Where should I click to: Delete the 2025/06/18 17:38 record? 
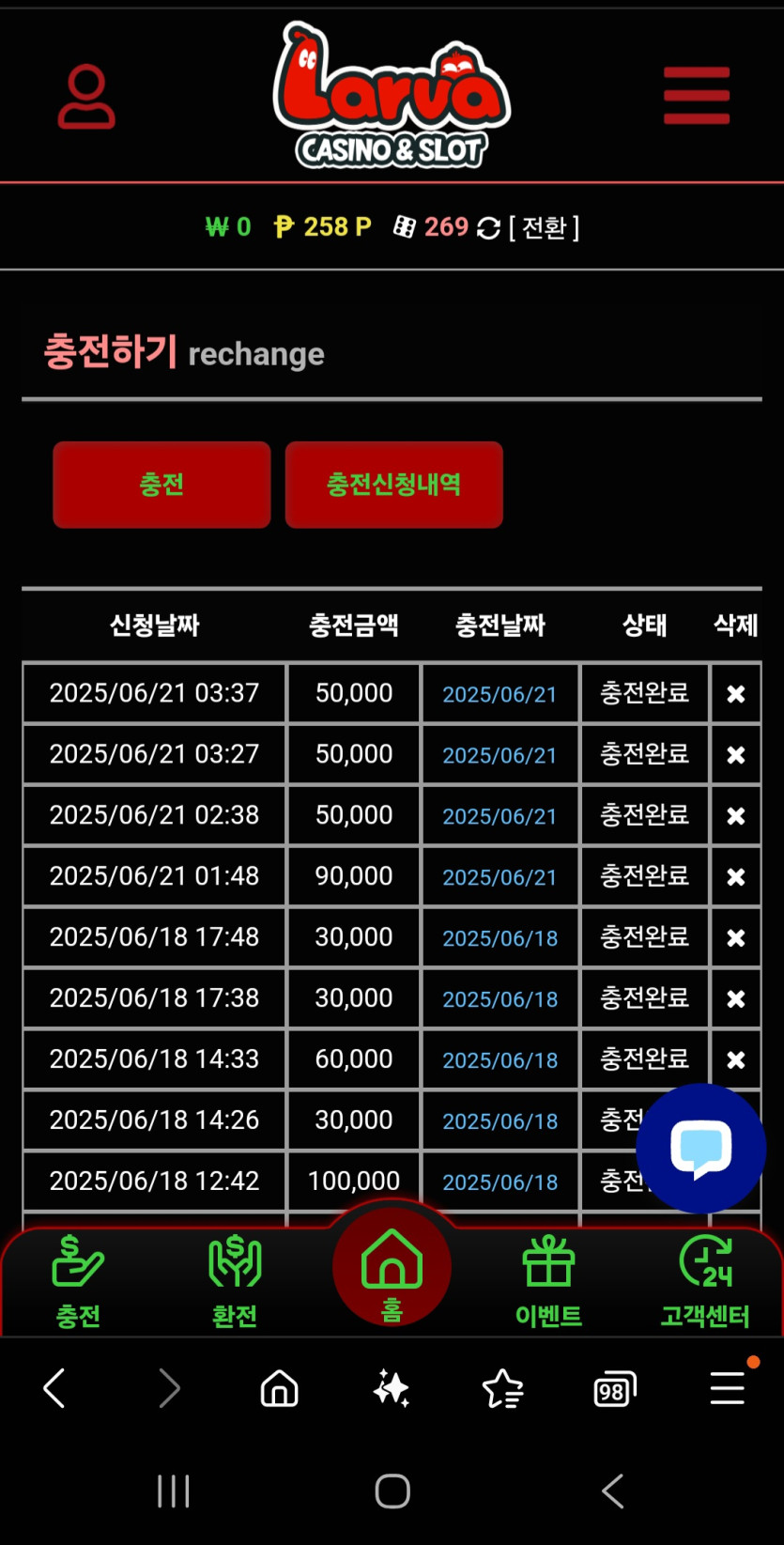[735, 999]
